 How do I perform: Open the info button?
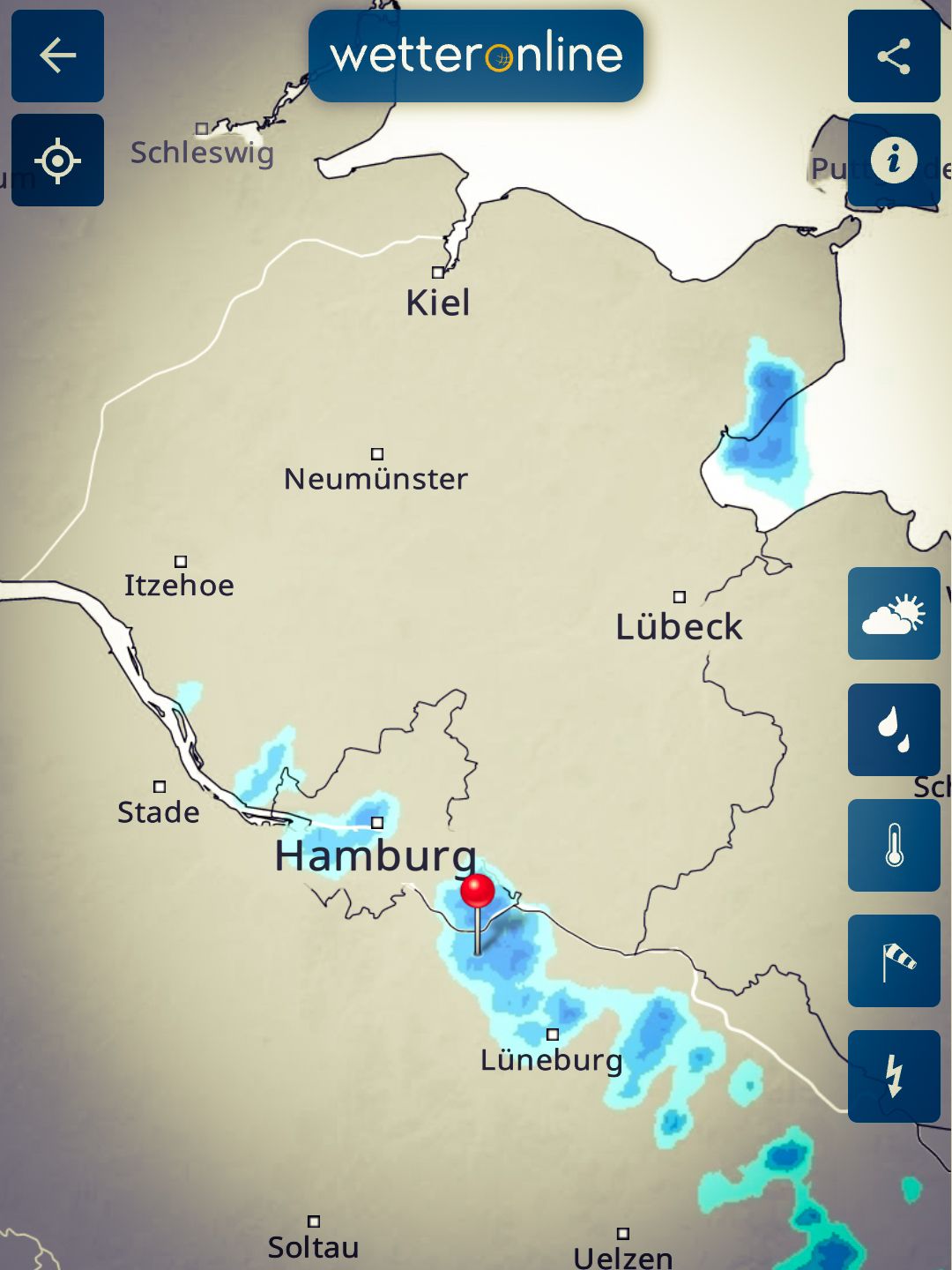point(894,161)
